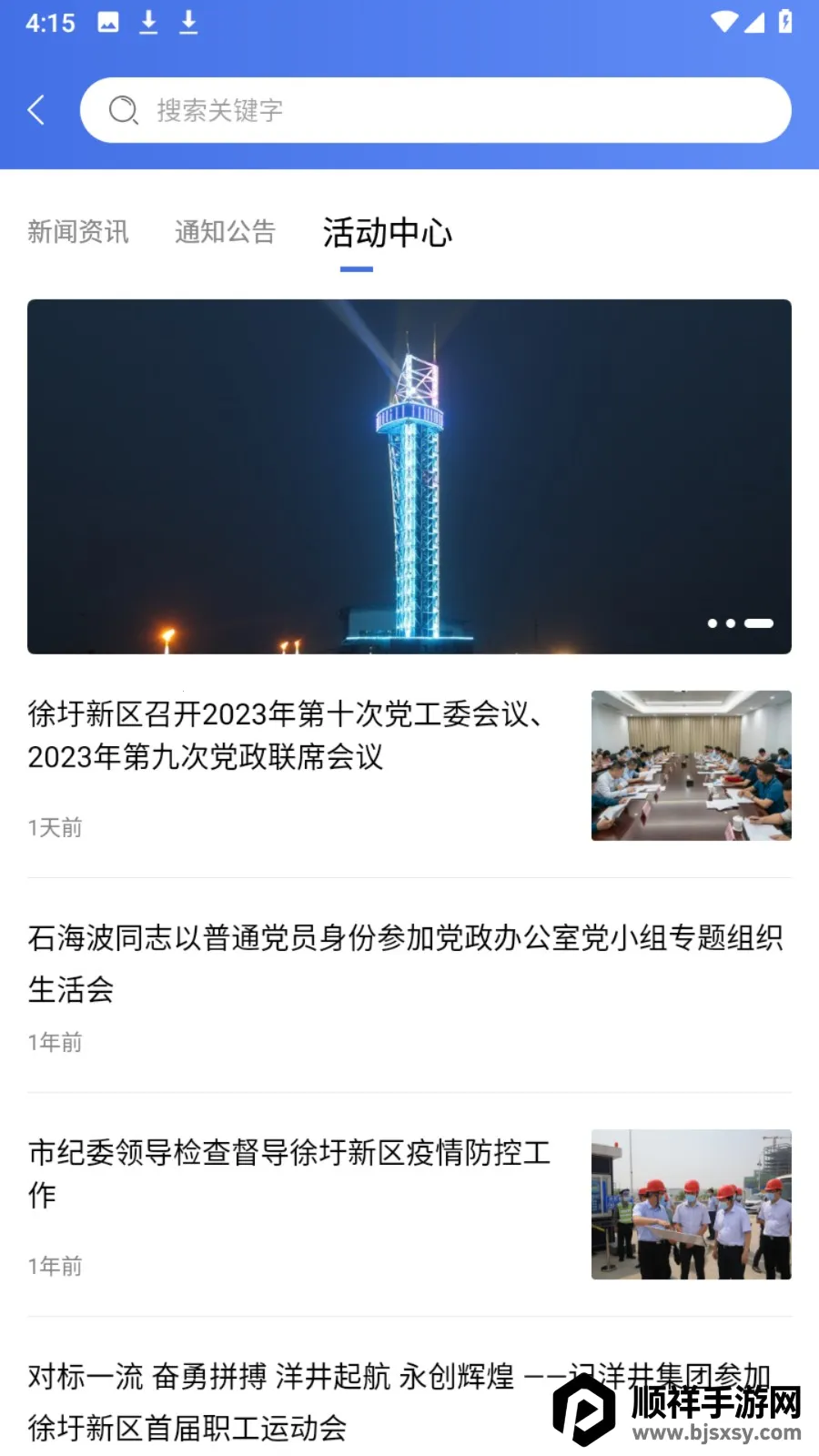Image resolution: width=819 pixels, height=1456 pixels.
Task: Open 市纪委领导检查督导徐圩新区疫情防控工作 news
Action: click(291, 1174)
